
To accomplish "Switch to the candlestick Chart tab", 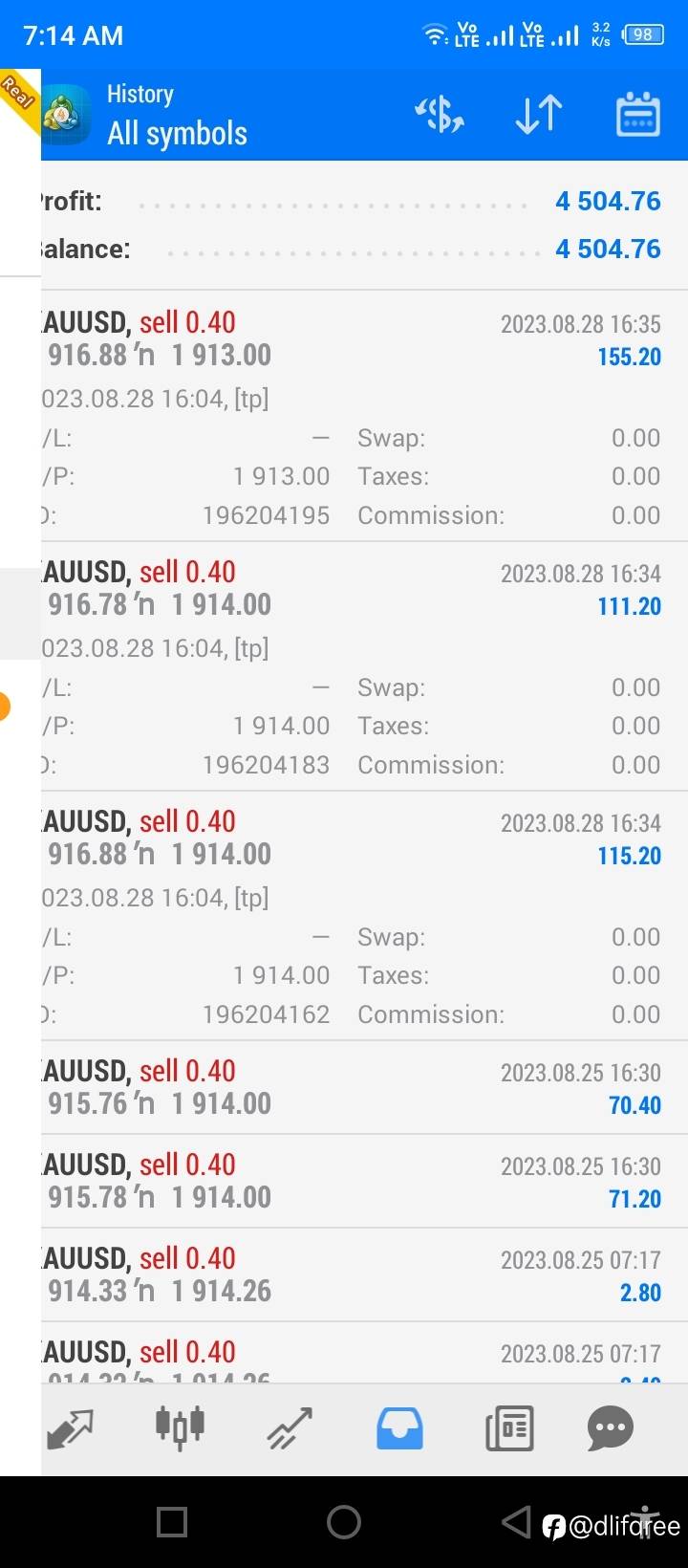I will (180, 1429).
